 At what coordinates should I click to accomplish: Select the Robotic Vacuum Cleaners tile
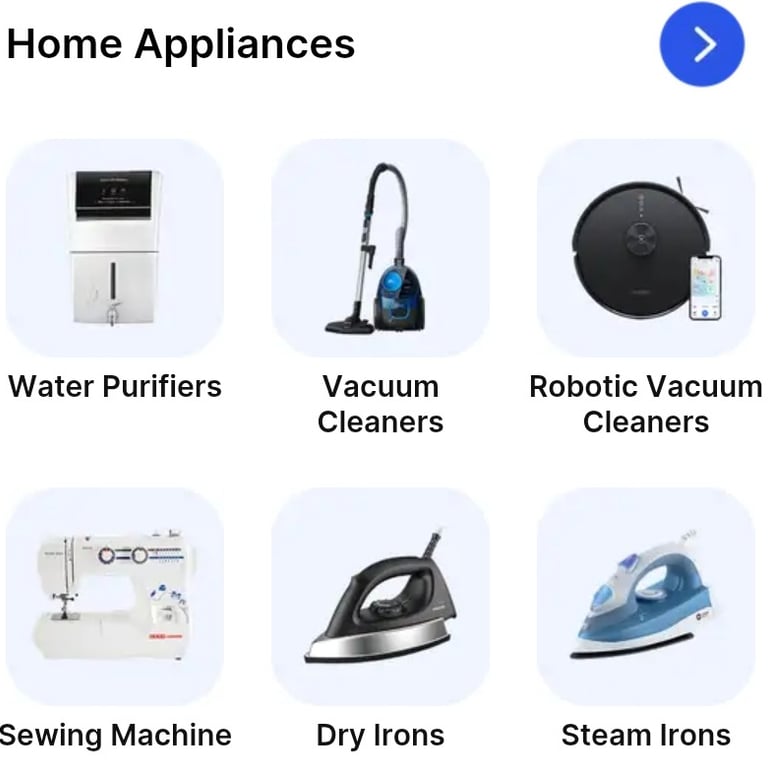(x=646, y=248)
